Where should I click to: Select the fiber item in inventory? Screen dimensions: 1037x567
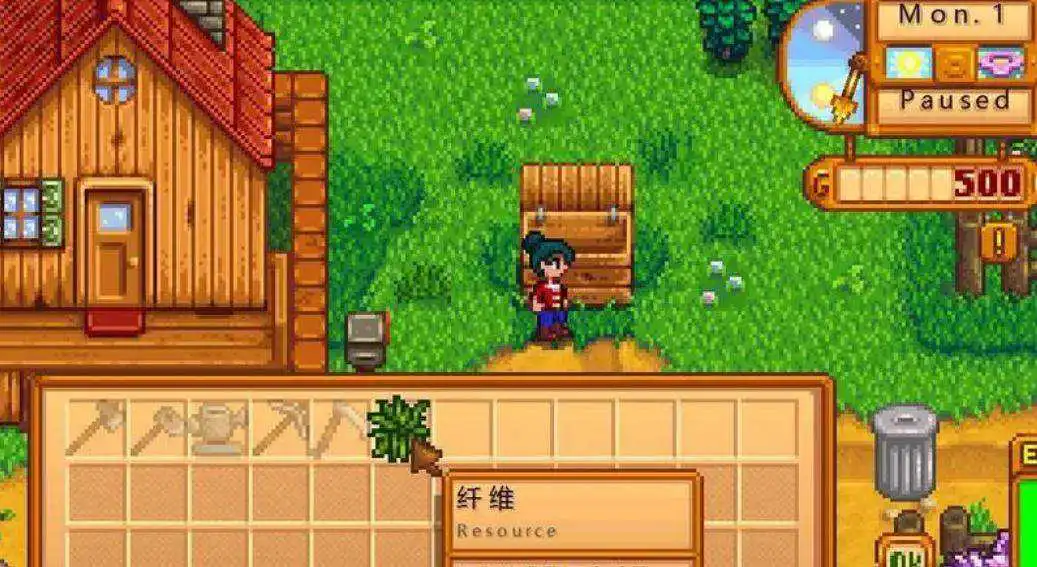coord(399,428)
